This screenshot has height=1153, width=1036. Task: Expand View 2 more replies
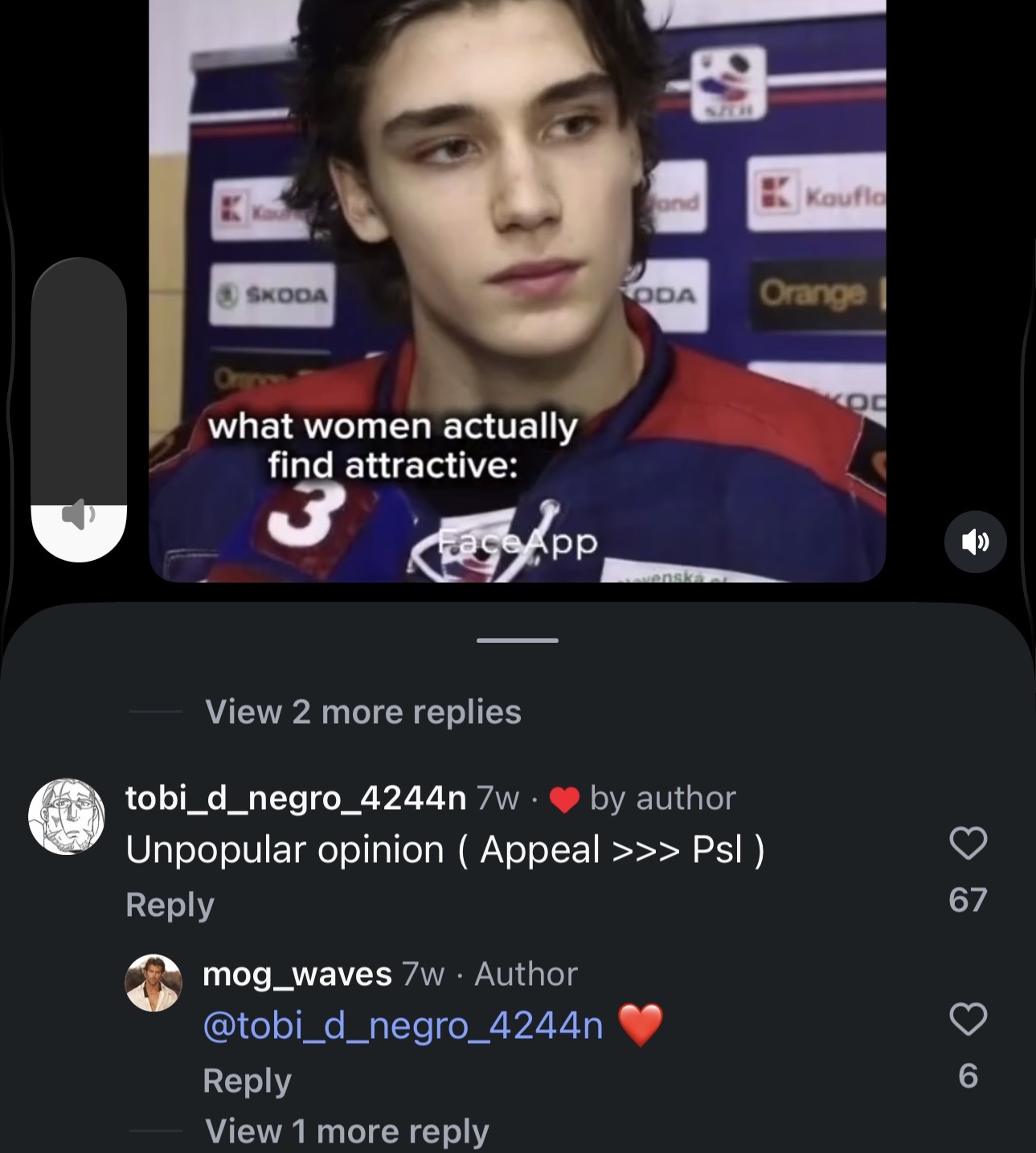tap(363, 712)
